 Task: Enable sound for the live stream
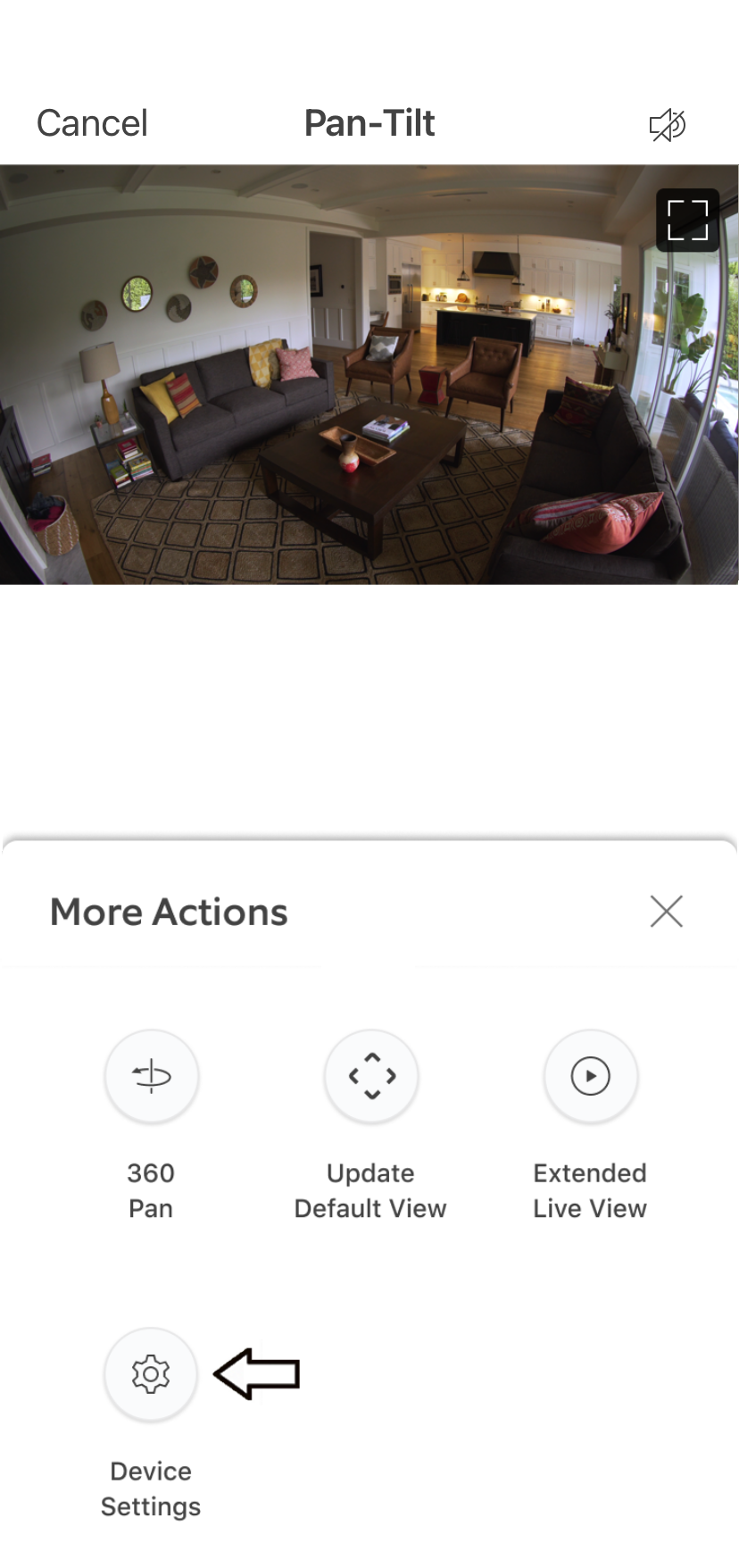click(668, 124)
